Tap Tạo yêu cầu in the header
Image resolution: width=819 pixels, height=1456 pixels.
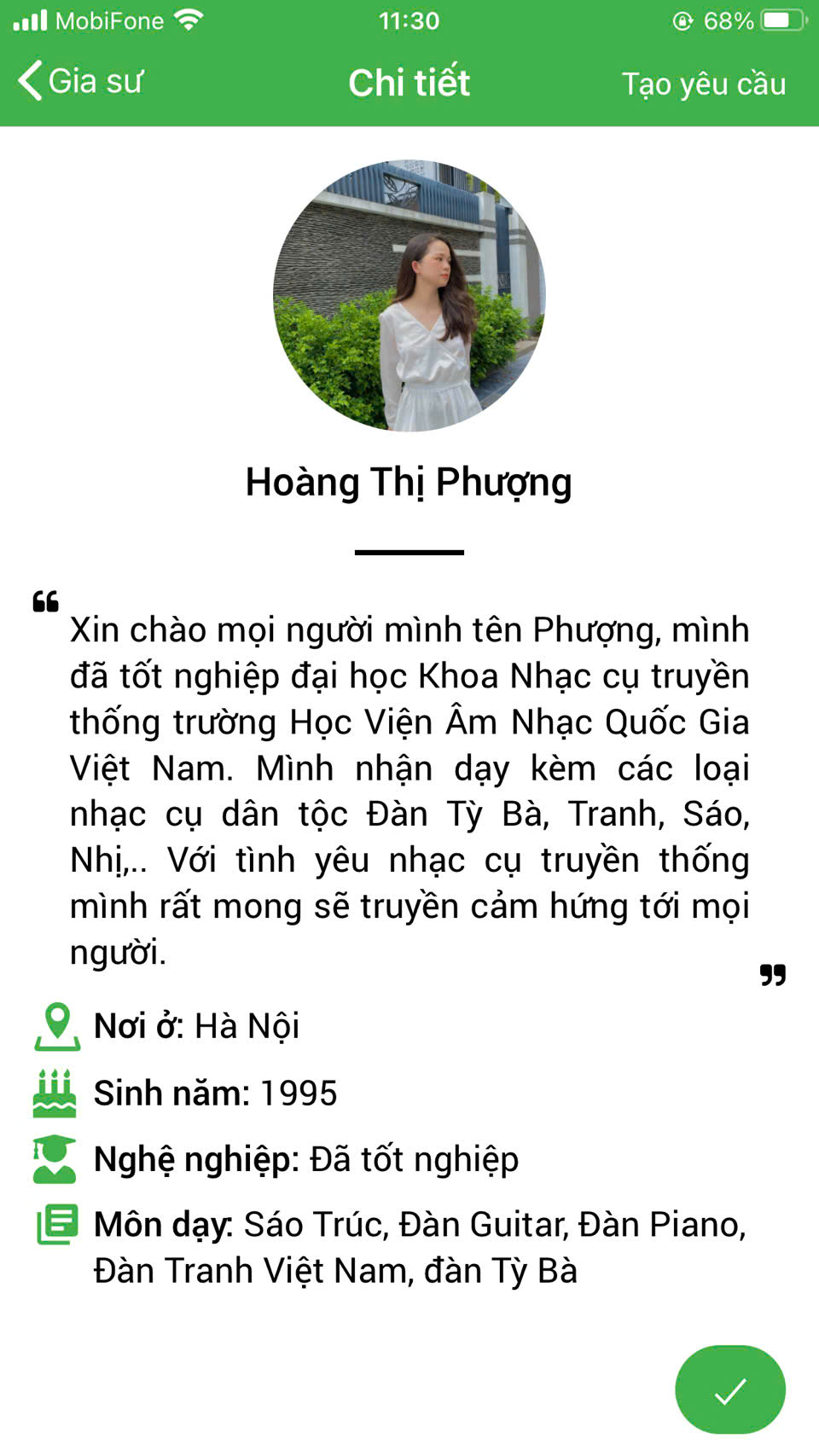pos(703,84)
